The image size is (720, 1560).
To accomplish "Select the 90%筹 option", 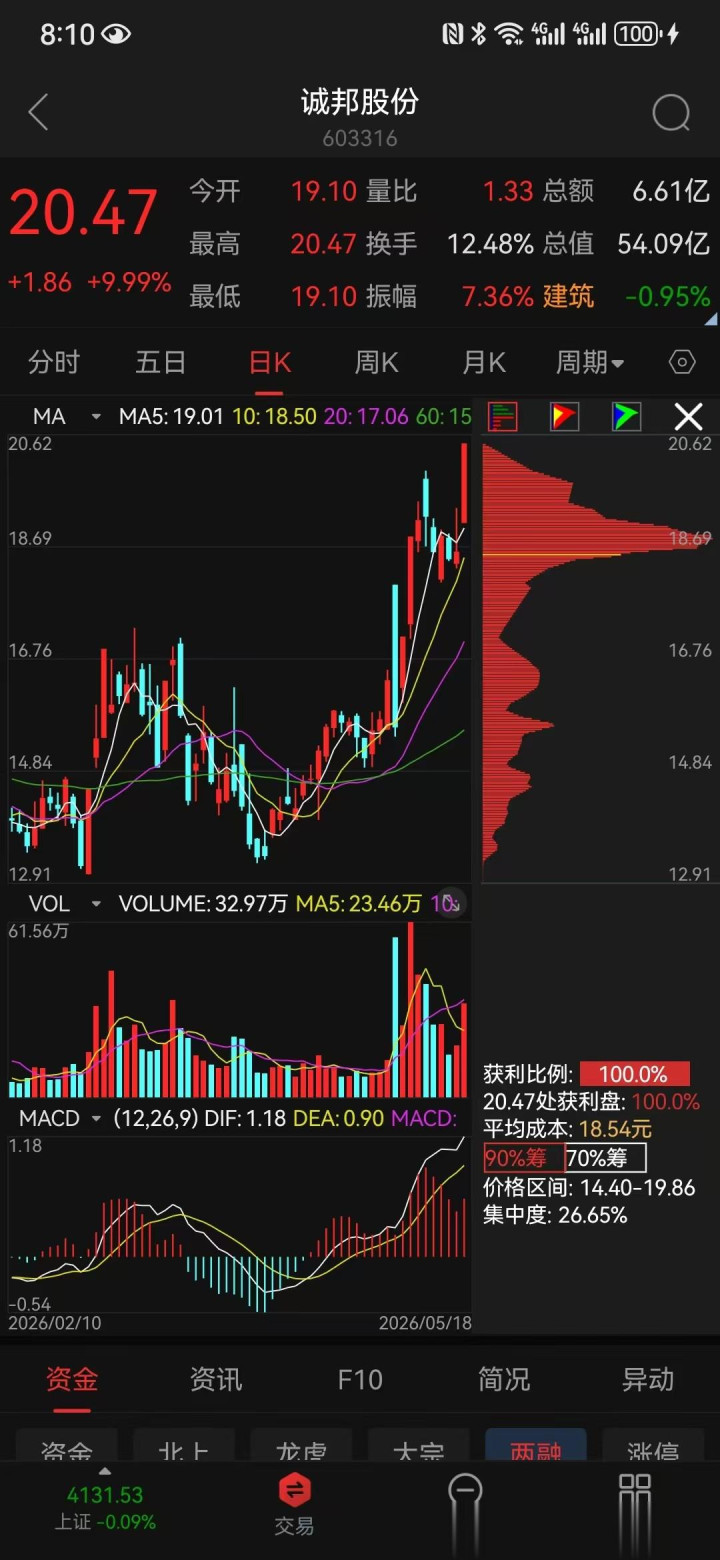I will point(524,1158).
